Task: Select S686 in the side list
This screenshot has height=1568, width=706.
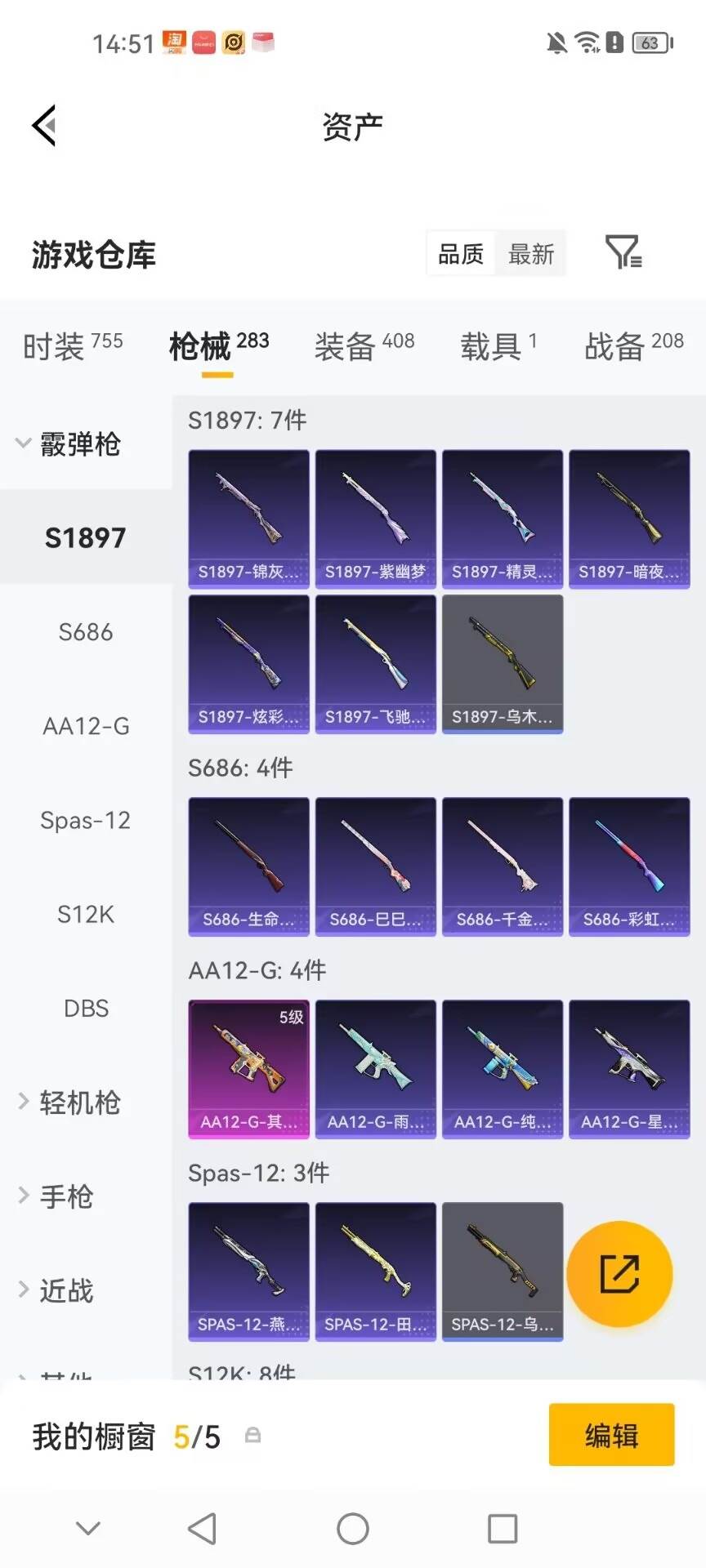Action: (x=86, y=631)
